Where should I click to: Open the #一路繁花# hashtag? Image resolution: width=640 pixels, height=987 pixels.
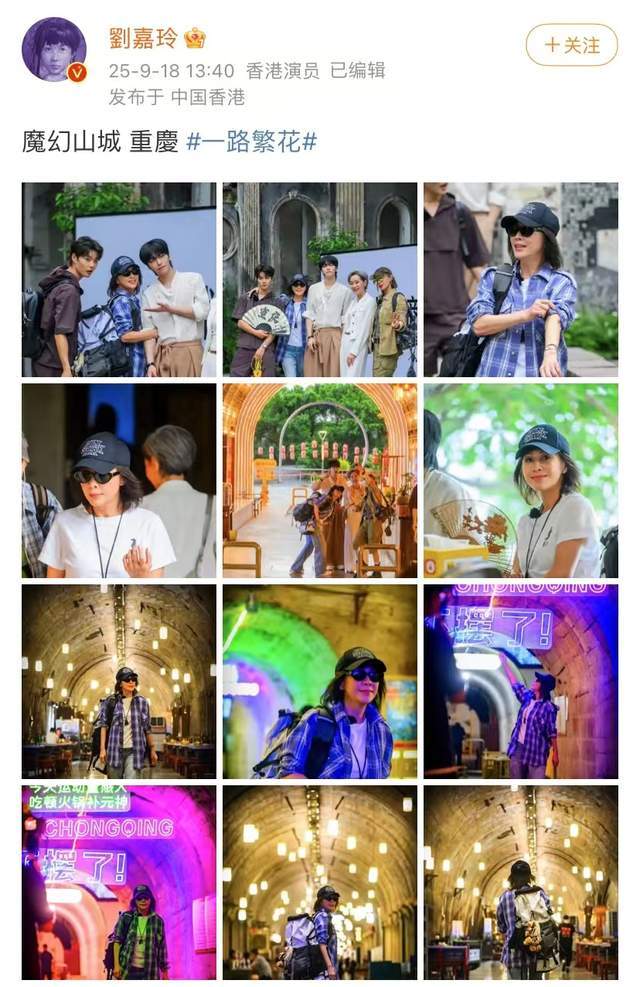(x=251, y=142)
